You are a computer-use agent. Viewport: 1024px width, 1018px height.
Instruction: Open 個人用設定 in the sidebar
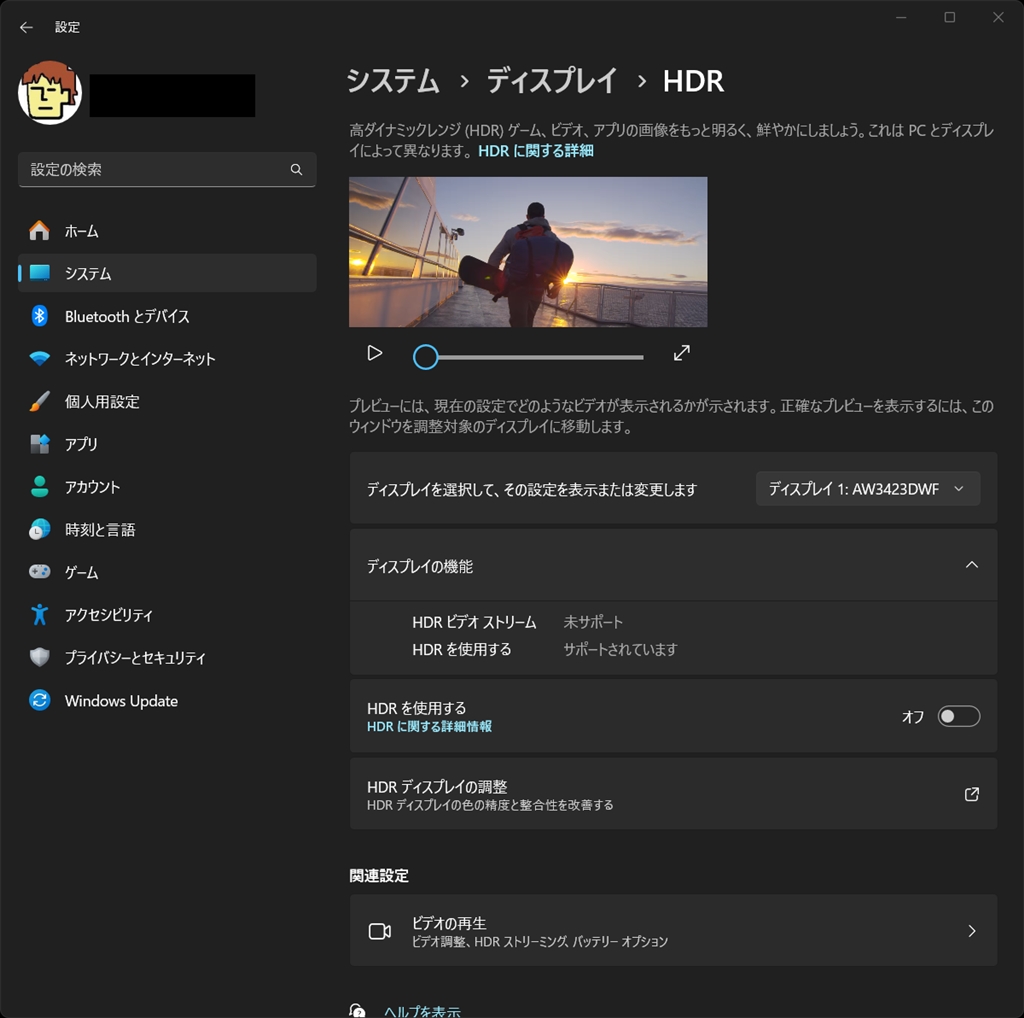click(x=102, y=402)
